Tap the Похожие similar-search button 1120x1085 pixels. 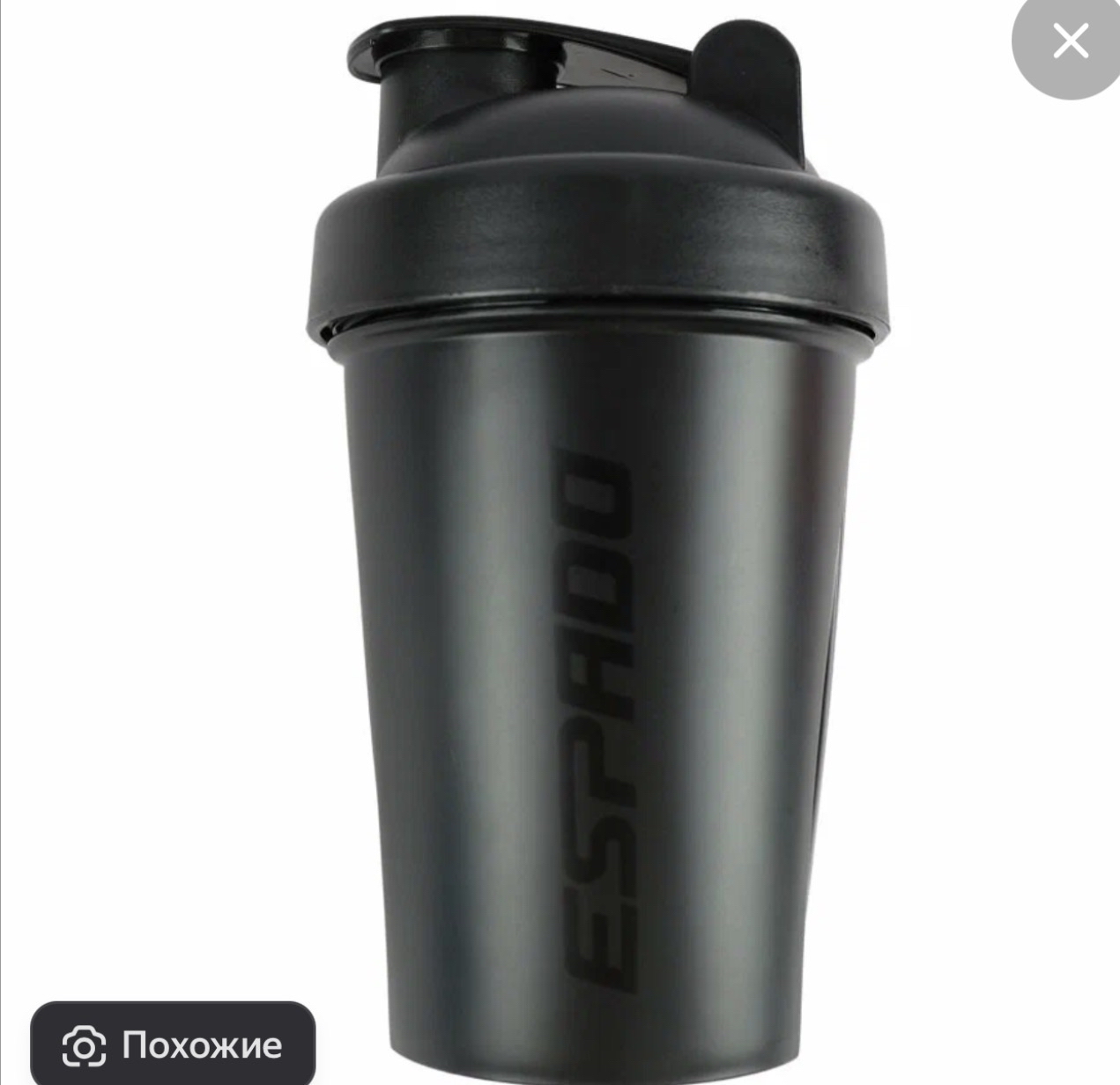[x=173, y=1045]
